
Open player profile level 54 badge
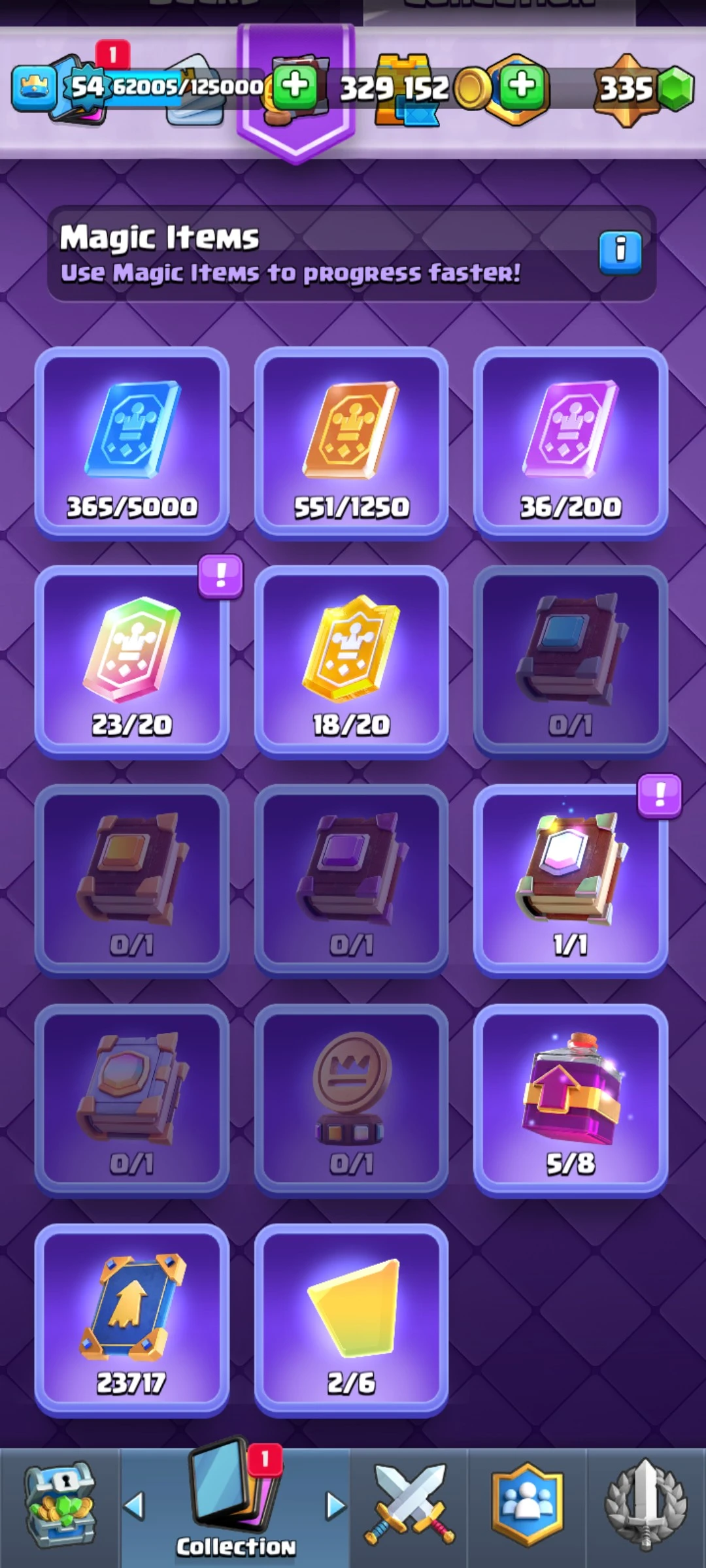point(85,87)
